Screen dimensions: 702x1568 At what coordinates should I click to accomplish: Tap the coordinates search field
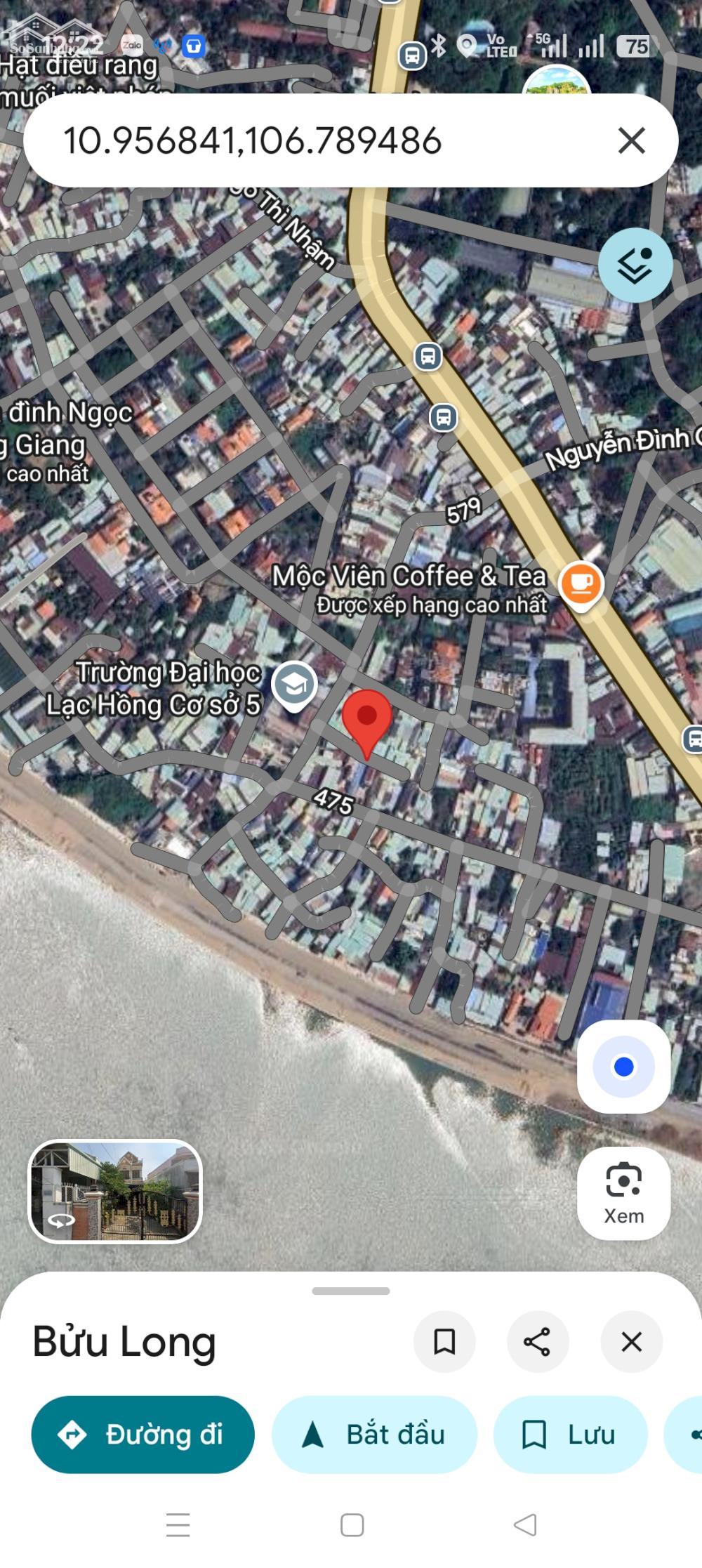tap(316, 140)
